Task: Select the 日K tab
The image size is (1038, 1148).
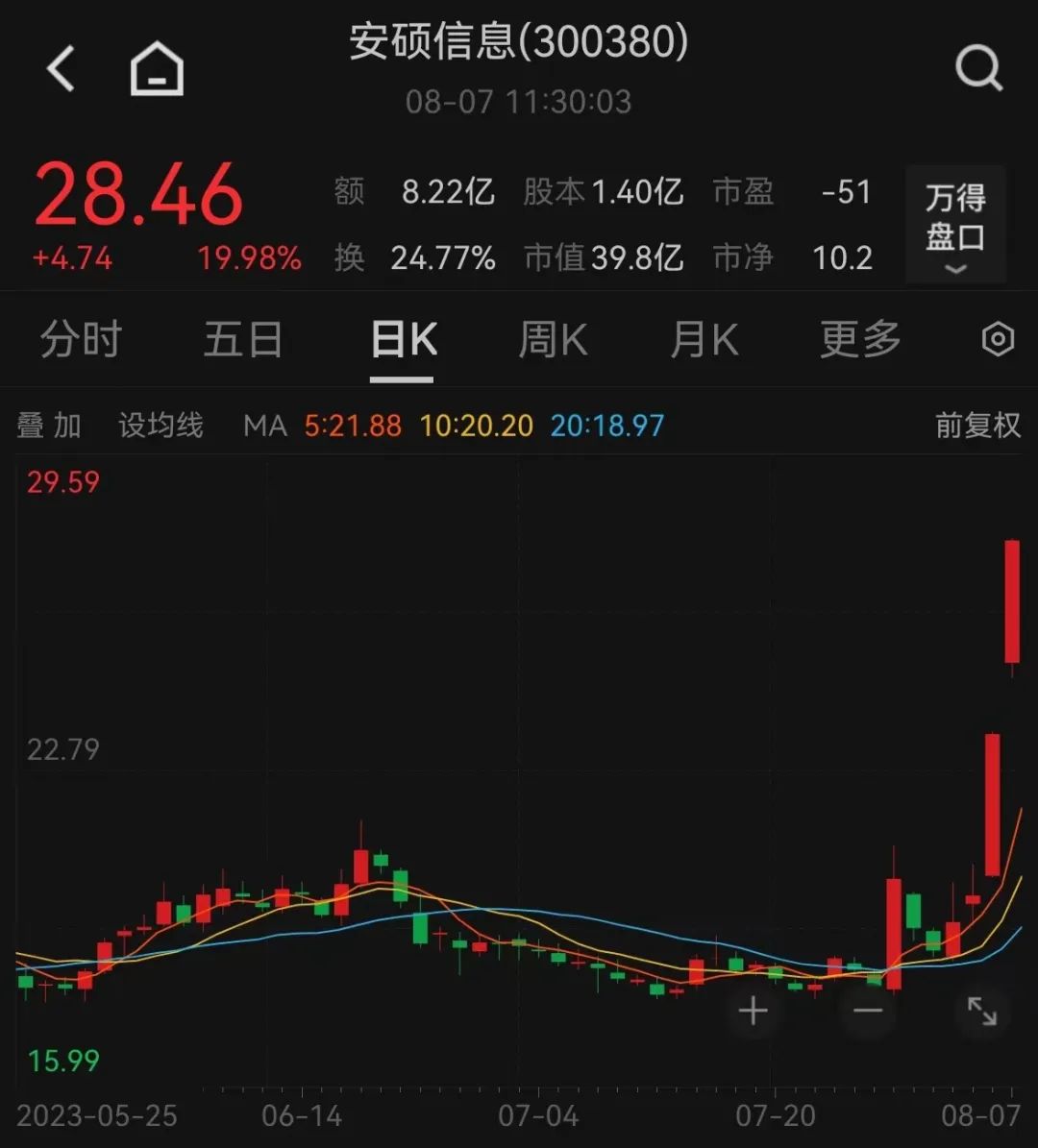Action: pos(403,340)
